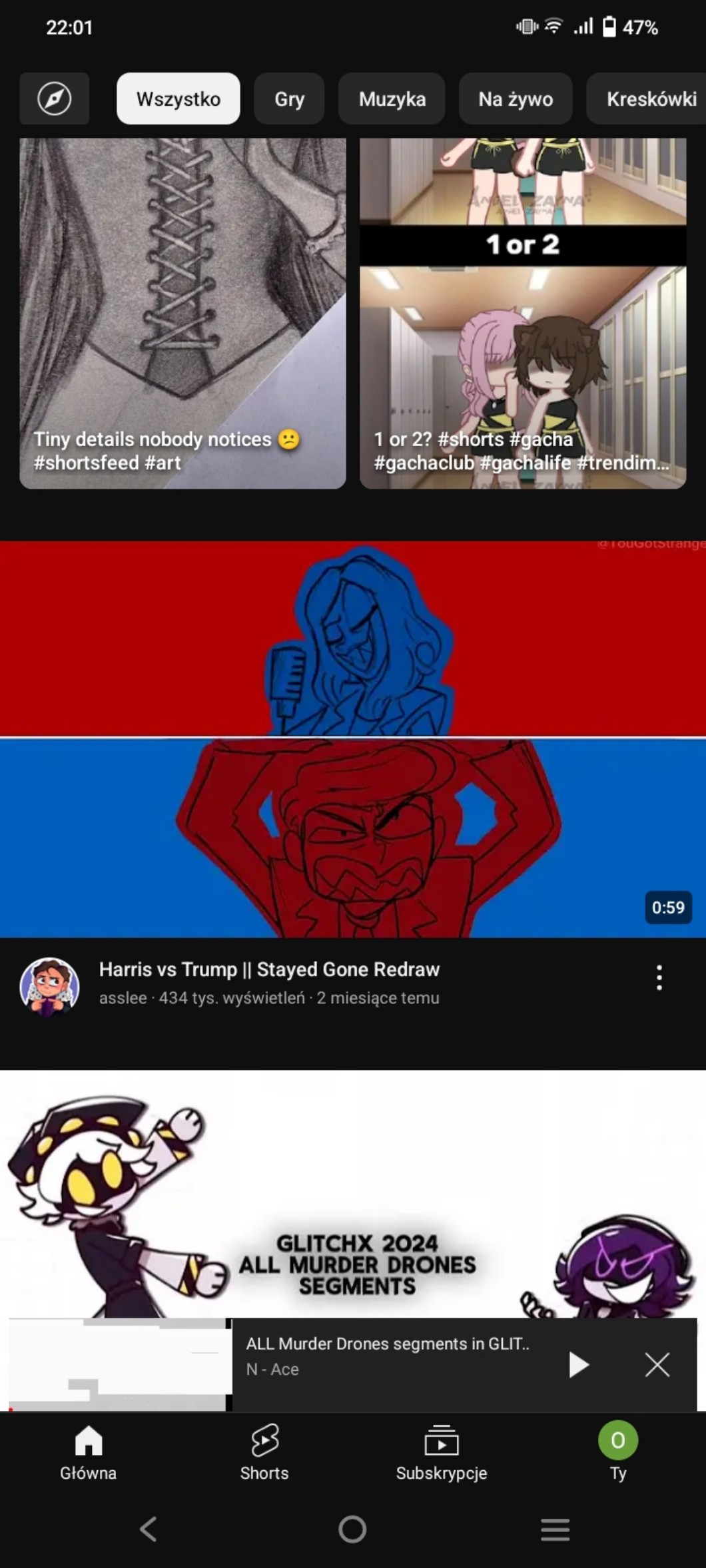Close the miniplayer
Image resolution: width=706 pixels, height=1568 pixels.
(657, 1364)
